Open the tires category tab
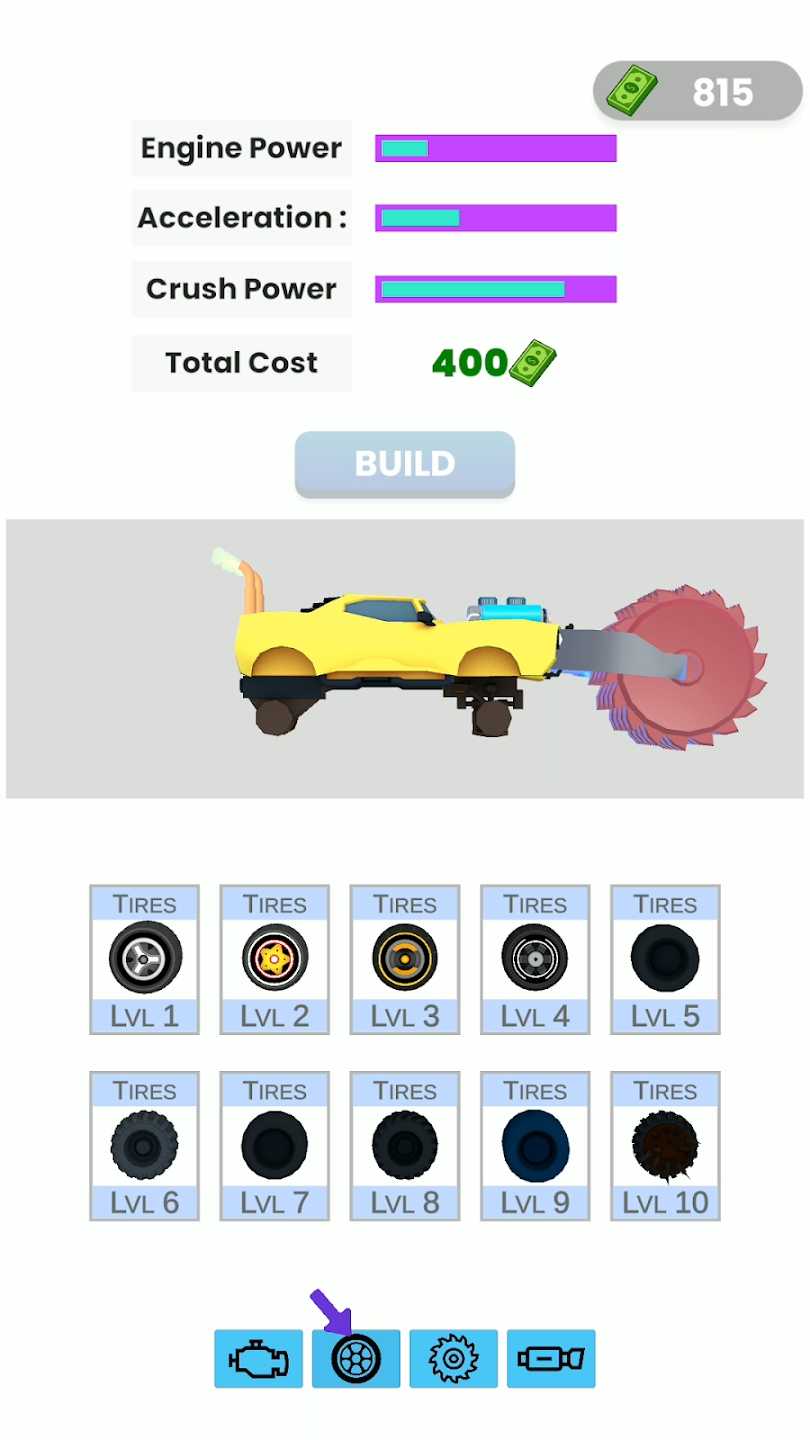The width and height of the screenshot is (810, 1440). (x=356, y=1359)
